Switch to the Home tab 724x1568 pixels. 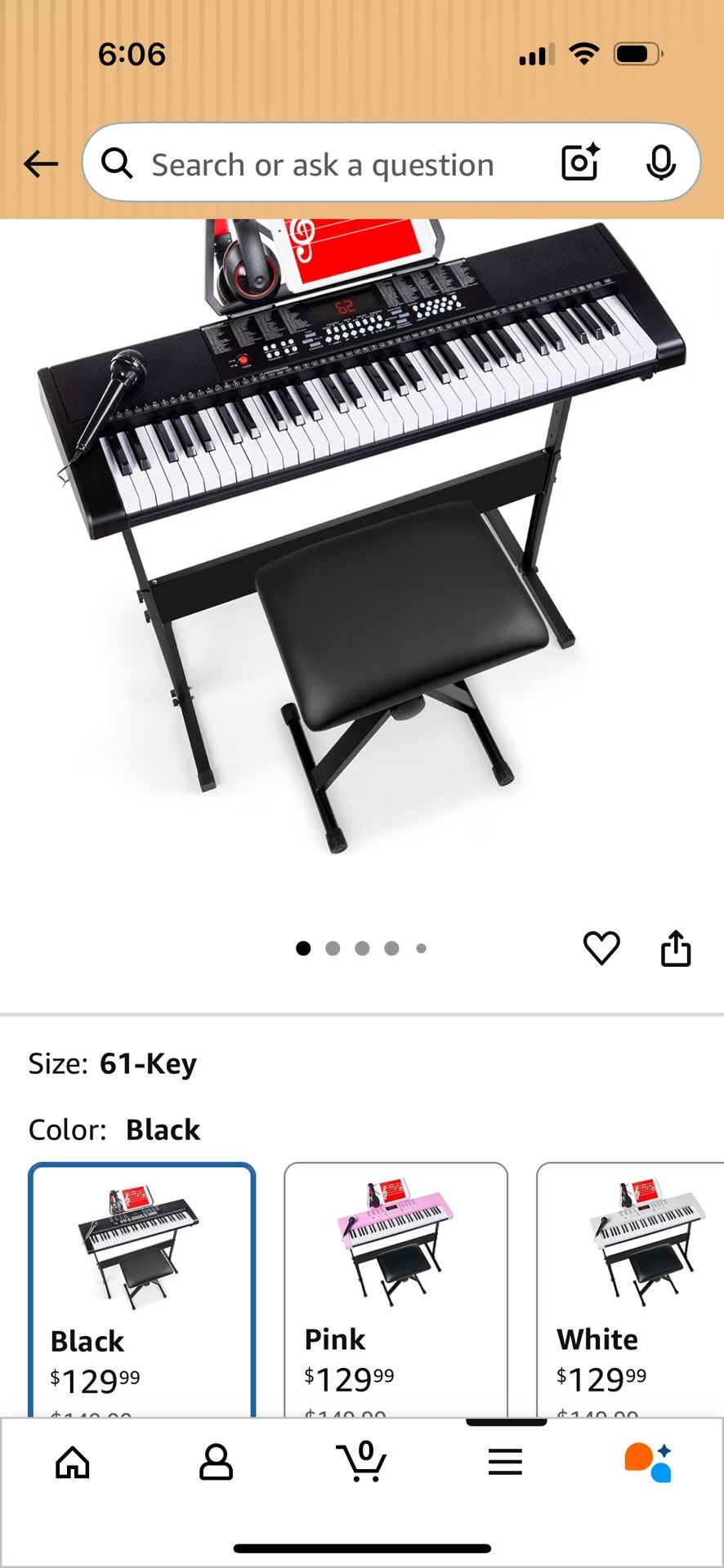(73, 1462)
